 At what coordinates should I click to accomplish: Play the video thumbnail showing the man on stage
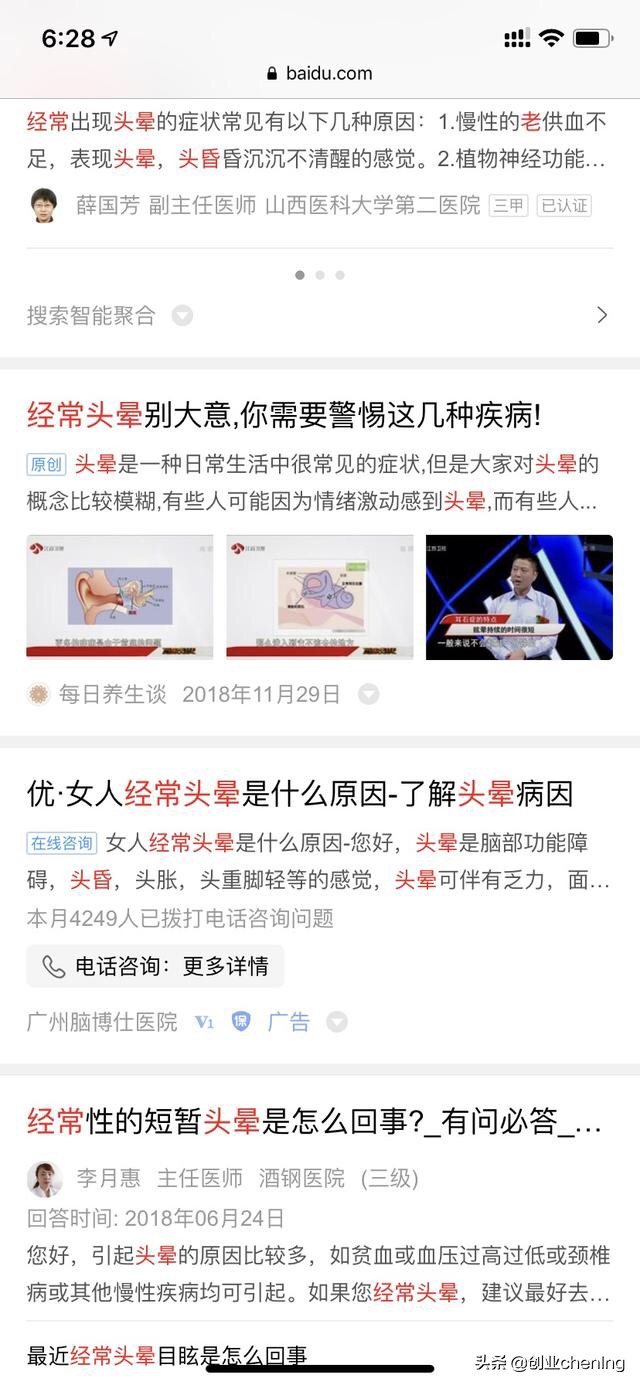click(519, 596)
